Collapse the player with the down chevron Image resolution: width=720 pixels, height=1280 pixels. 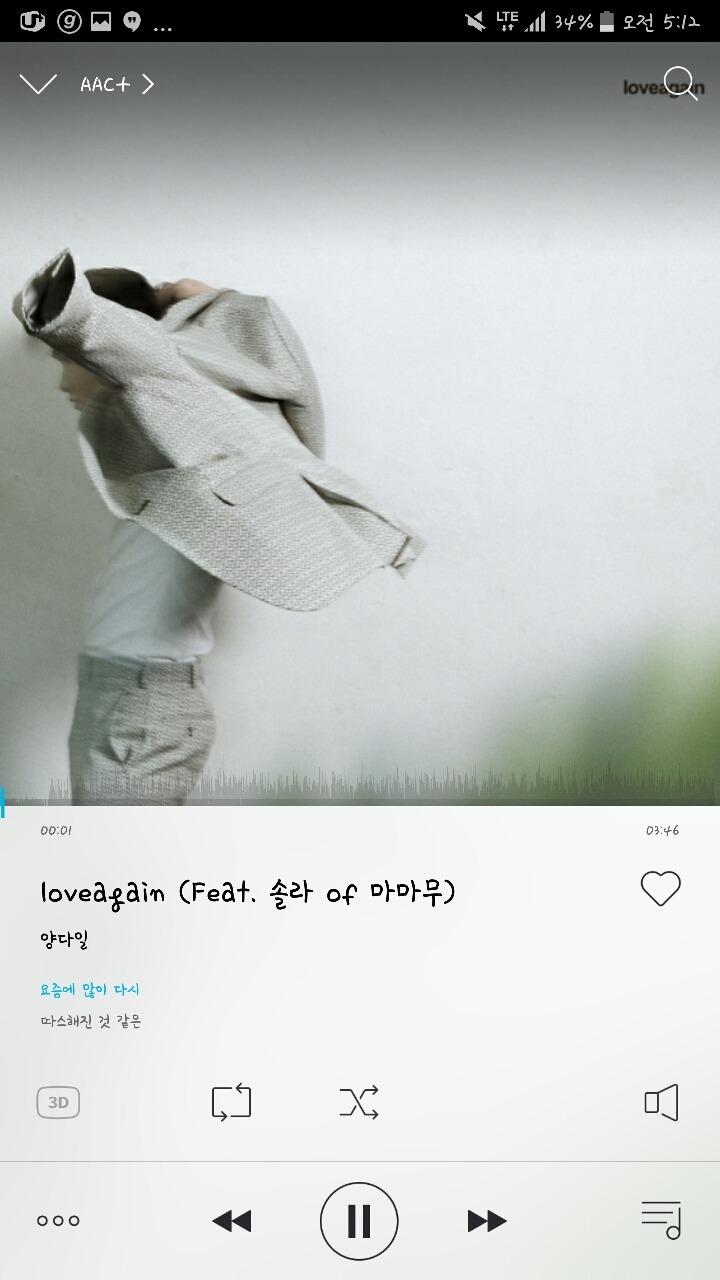coord(38,84)
